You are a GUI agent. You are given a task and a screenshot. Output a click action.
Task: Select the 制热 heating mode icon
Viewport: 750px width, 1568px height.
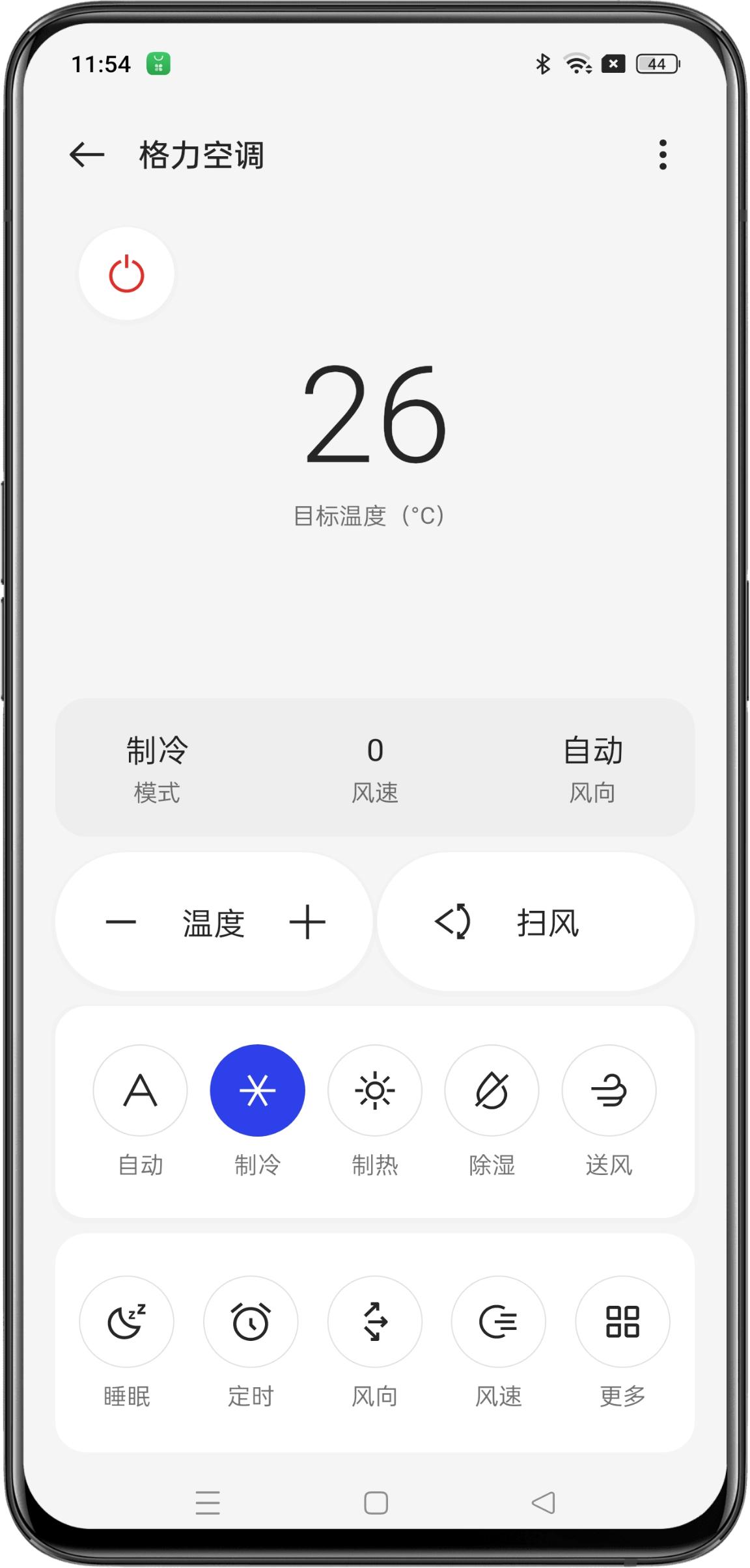click(375, 1091)
